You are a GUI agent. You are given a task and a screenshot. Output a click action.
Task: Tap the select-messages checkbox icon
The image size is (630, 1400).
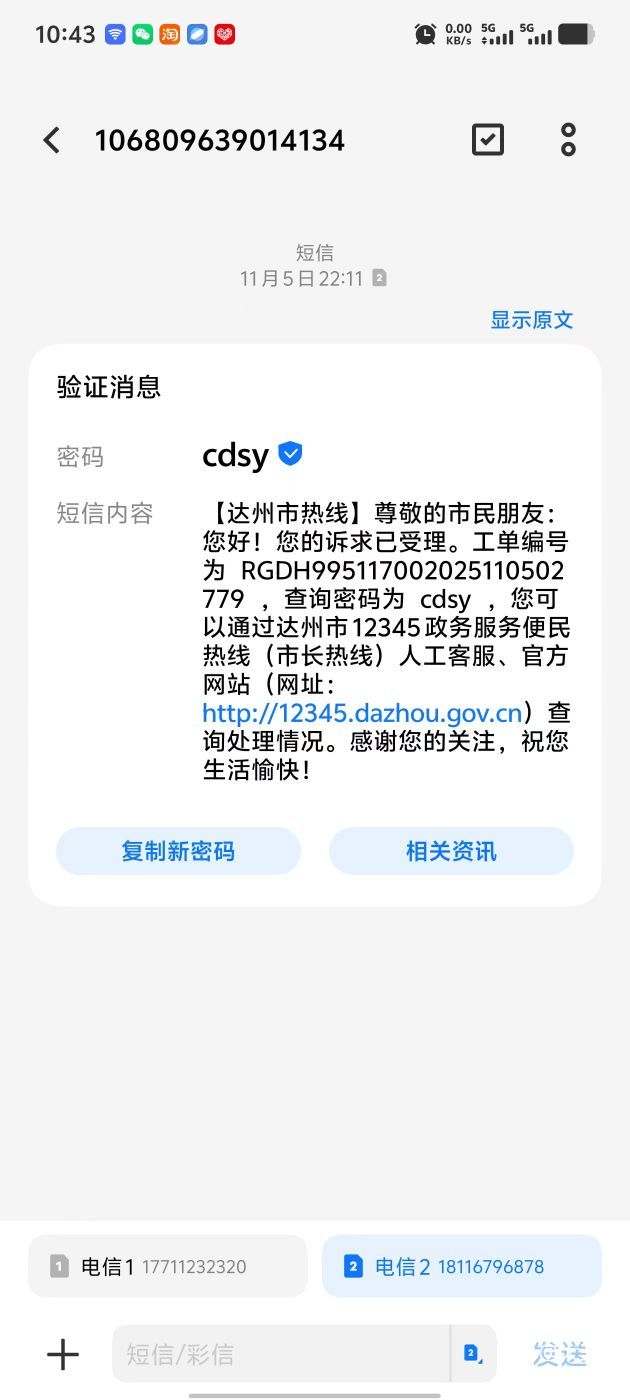click(x=488, y=140)
